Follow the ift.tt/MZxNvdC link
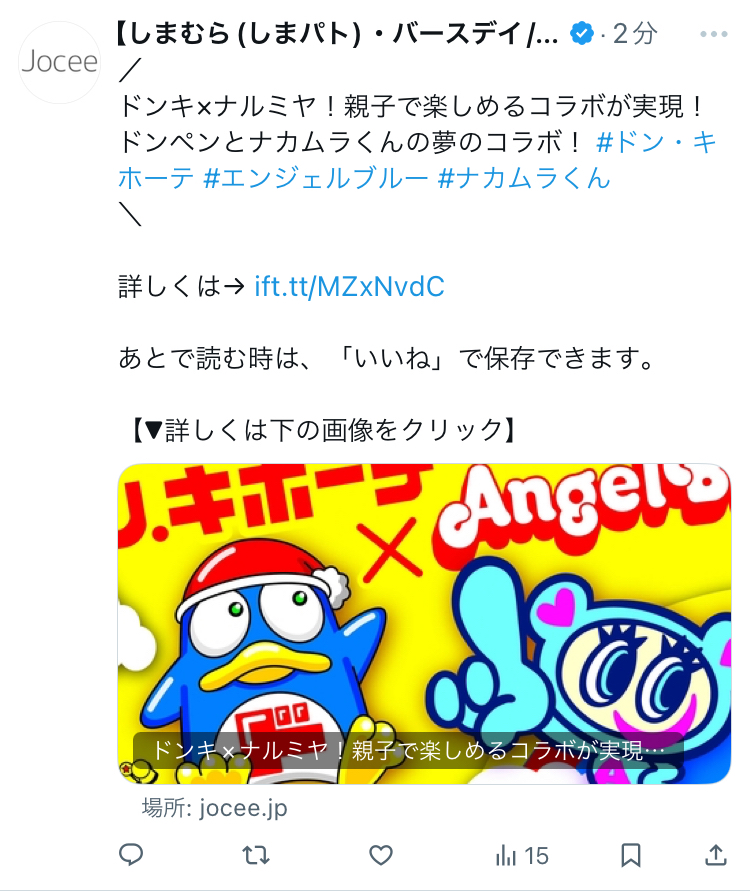The image size is (750, 896). 349,287
